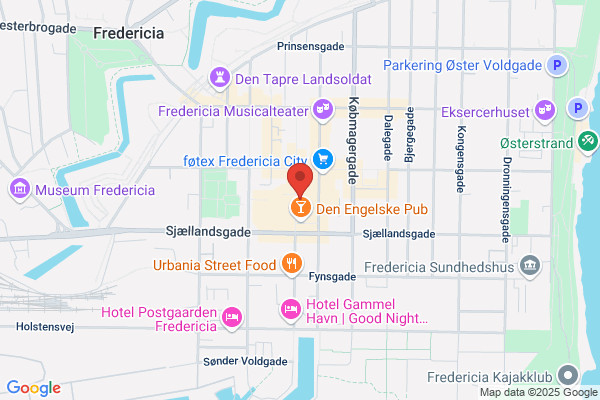Select the Museum Fredericia marker

(20, 189)
